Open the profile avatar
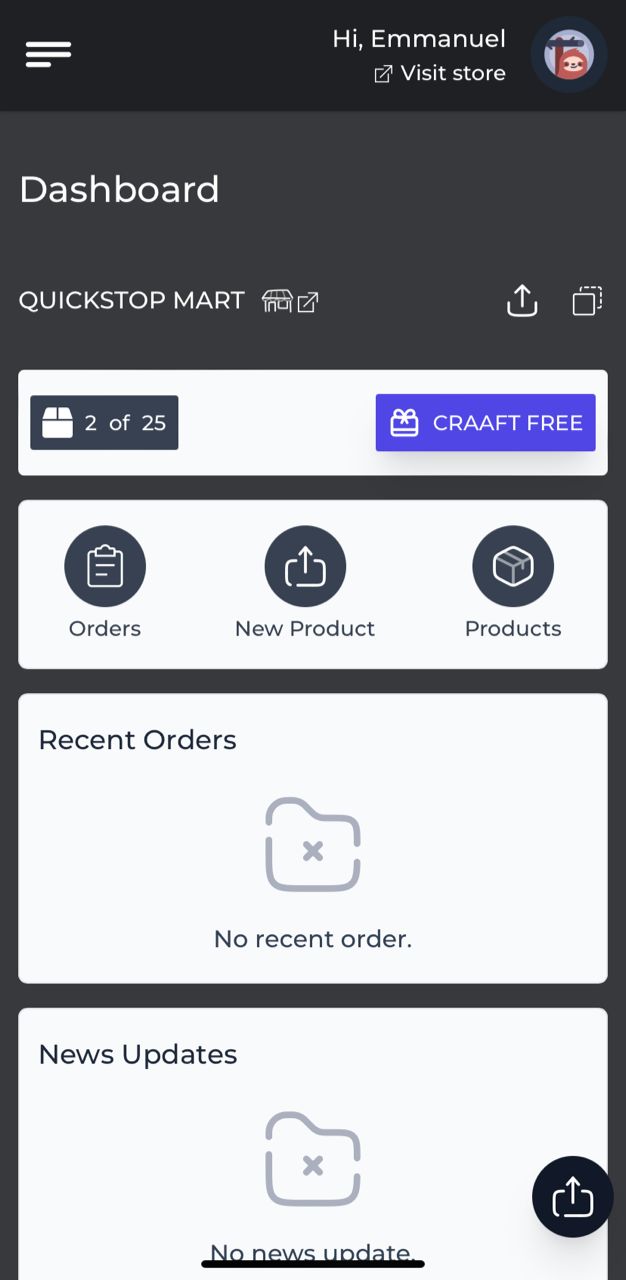 [568, 54]
